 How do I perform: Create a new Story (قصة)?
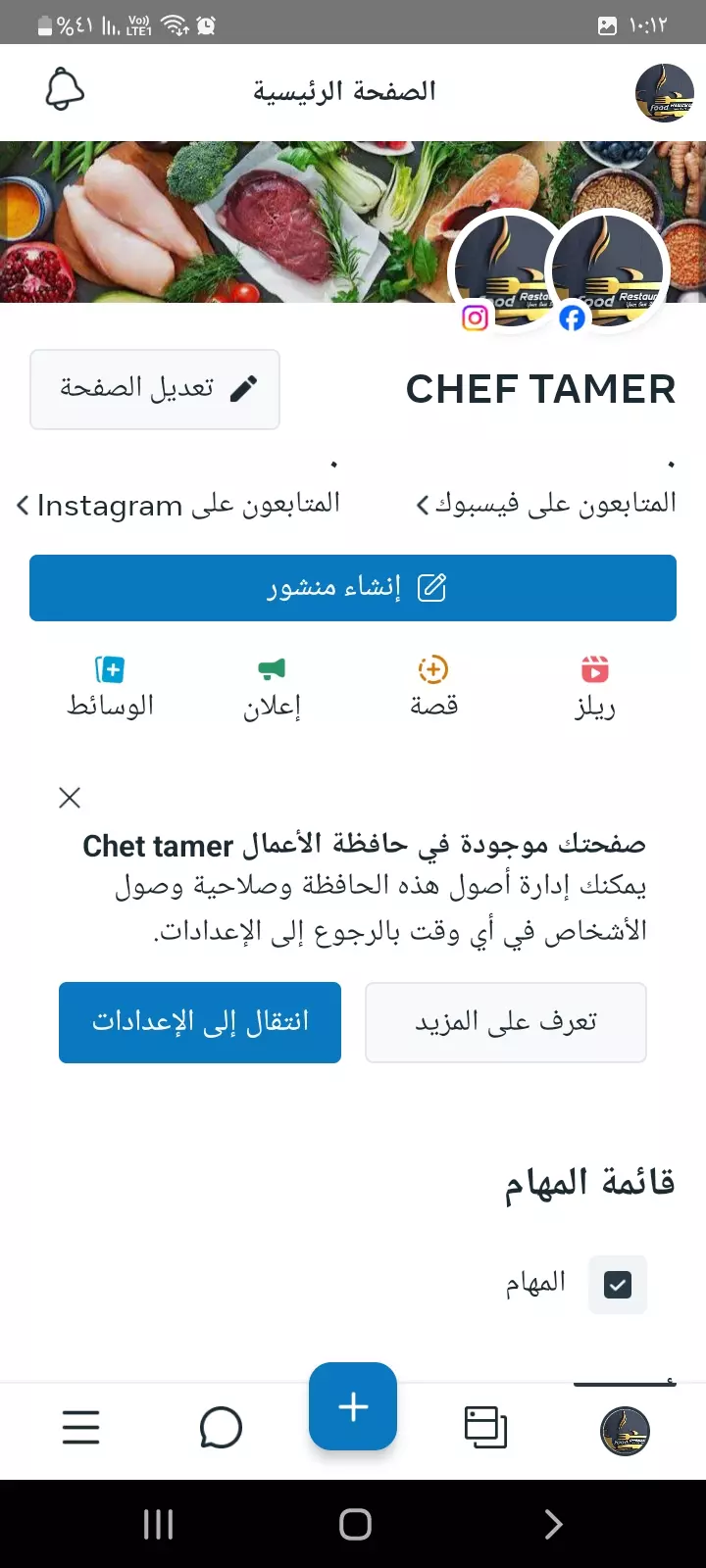coord(432,683)
